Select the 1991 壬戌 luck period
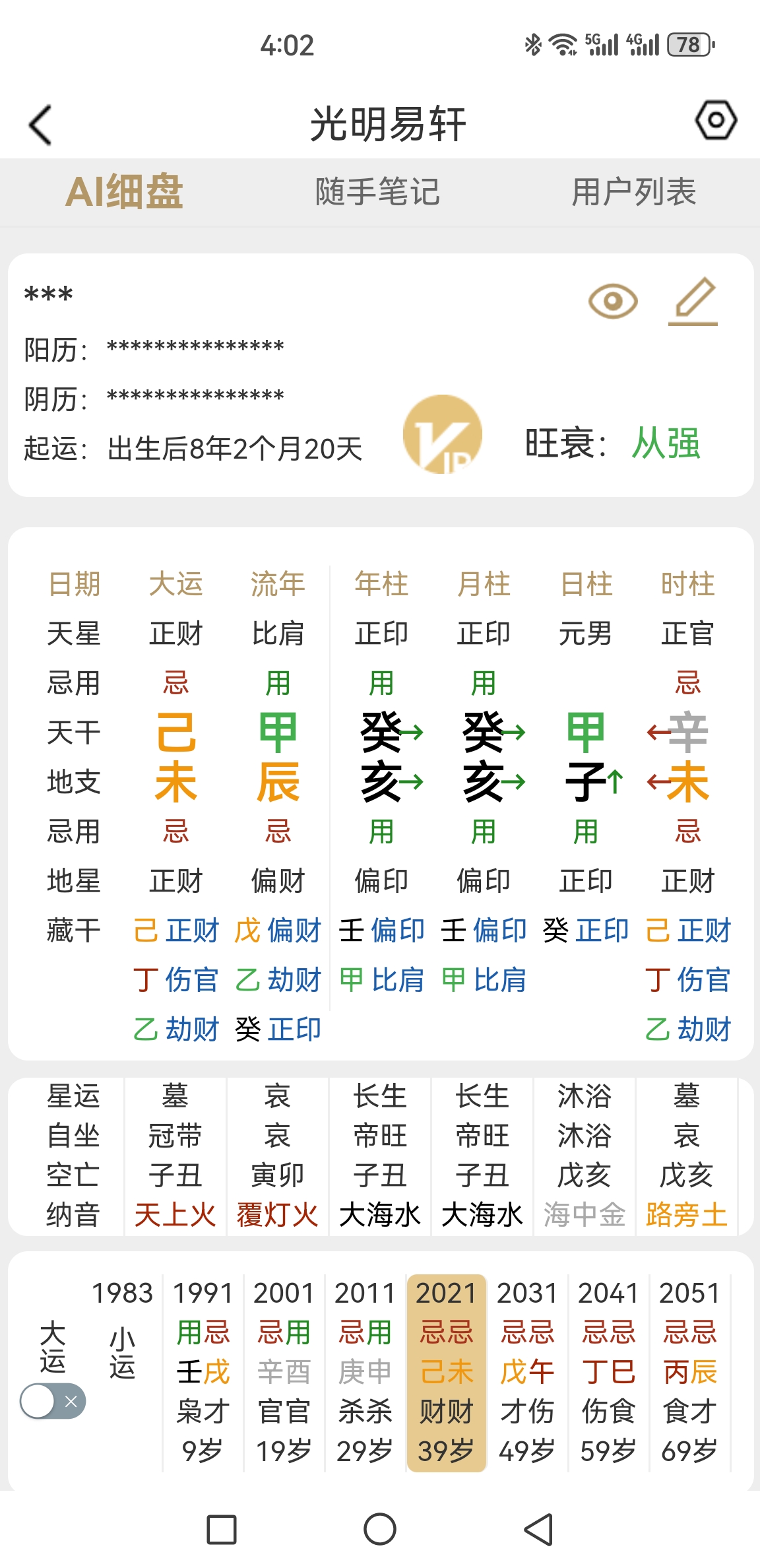This screenshot has width=760, height=1568. click(x=203, y=1371)
